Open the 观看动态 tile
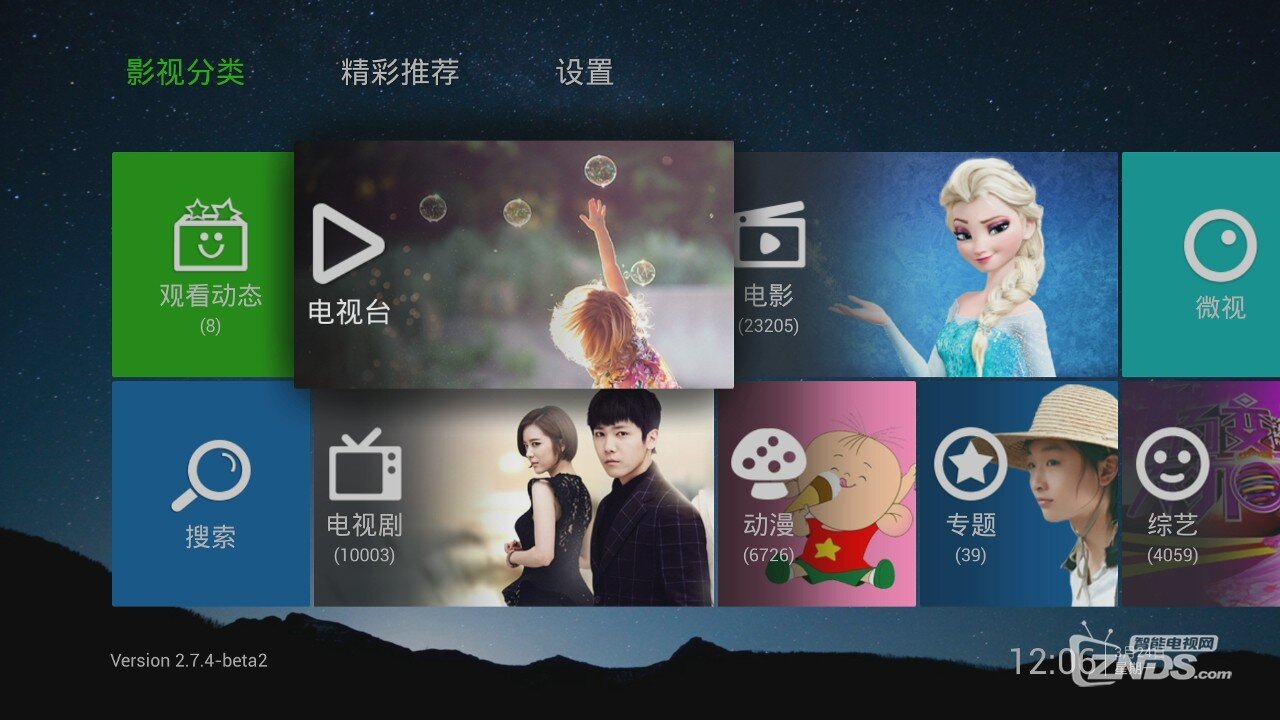 pyautogui.click(x=203, y=264)
